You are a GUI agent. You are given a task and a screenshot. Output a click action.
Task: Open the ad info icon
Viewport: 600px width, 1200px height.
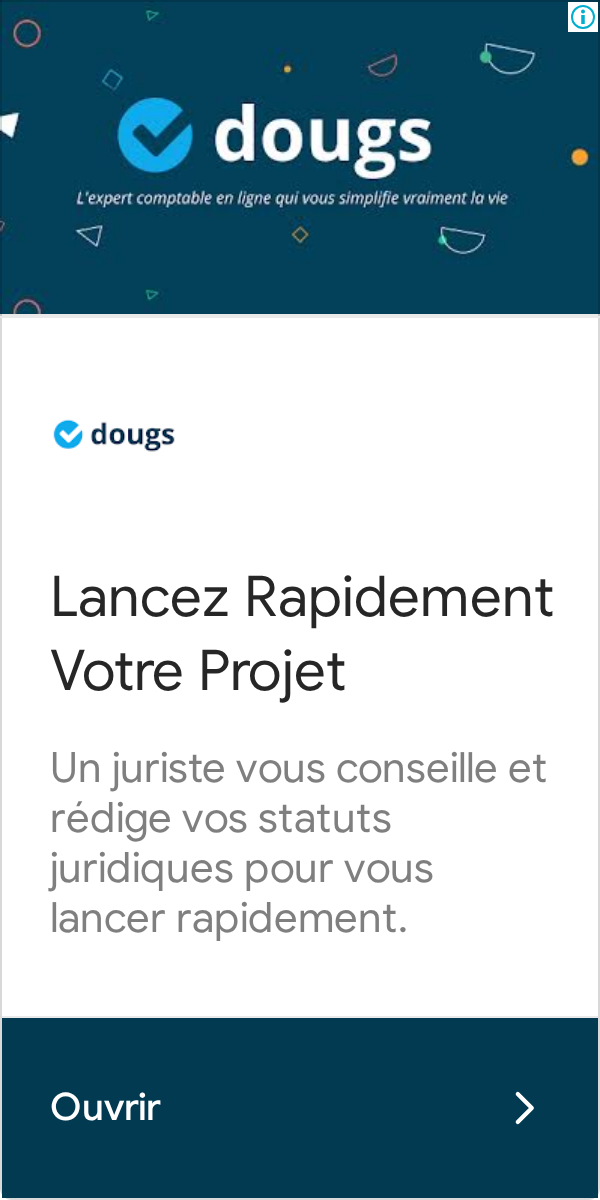(x=582, y=16)
